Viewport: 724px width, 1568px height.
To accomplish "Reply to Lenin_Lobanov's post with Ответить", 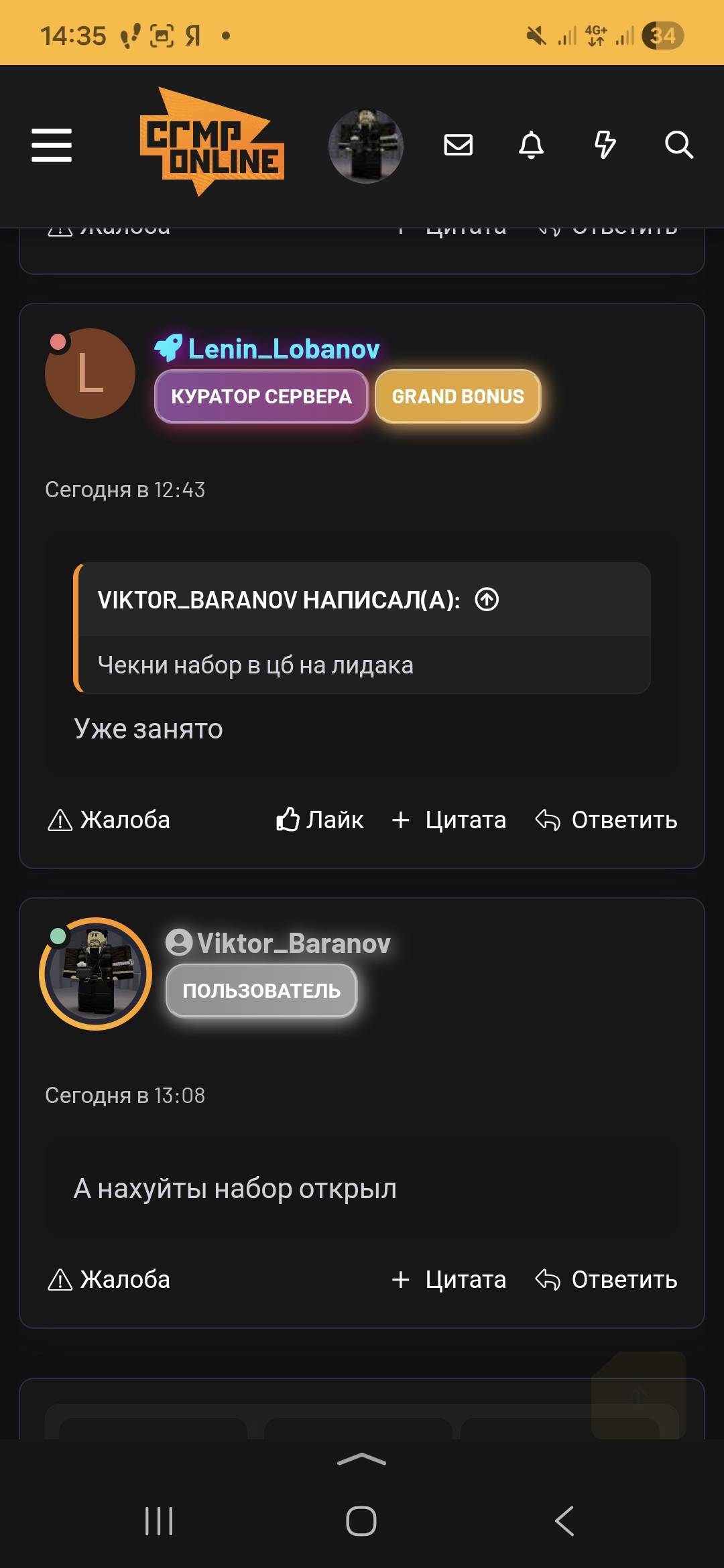I will [607, 820].
